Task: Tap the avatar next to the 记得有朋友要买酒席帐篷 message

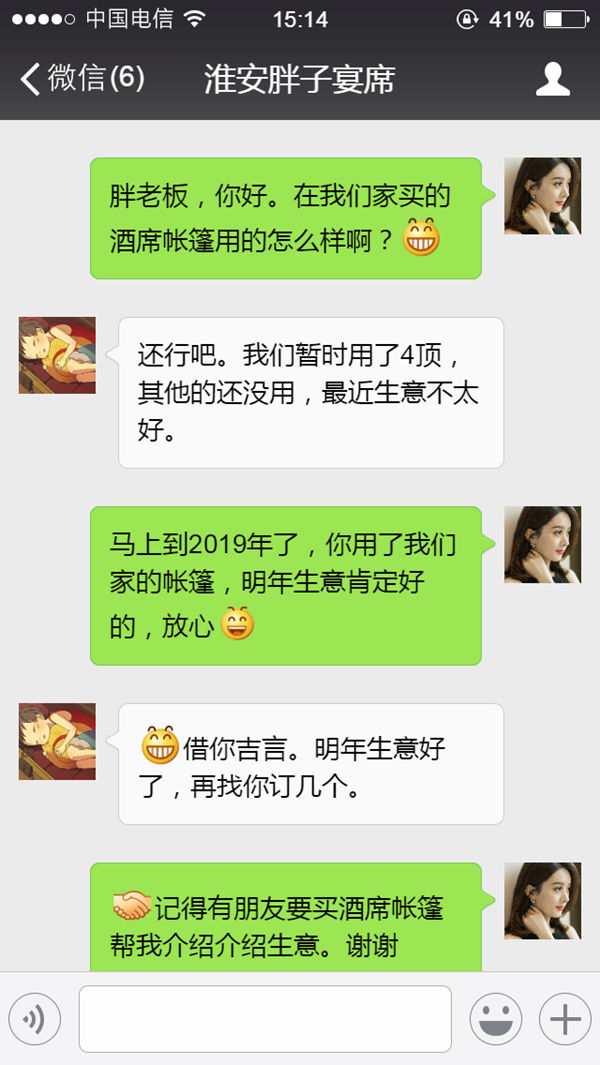Action: (542, 901)
